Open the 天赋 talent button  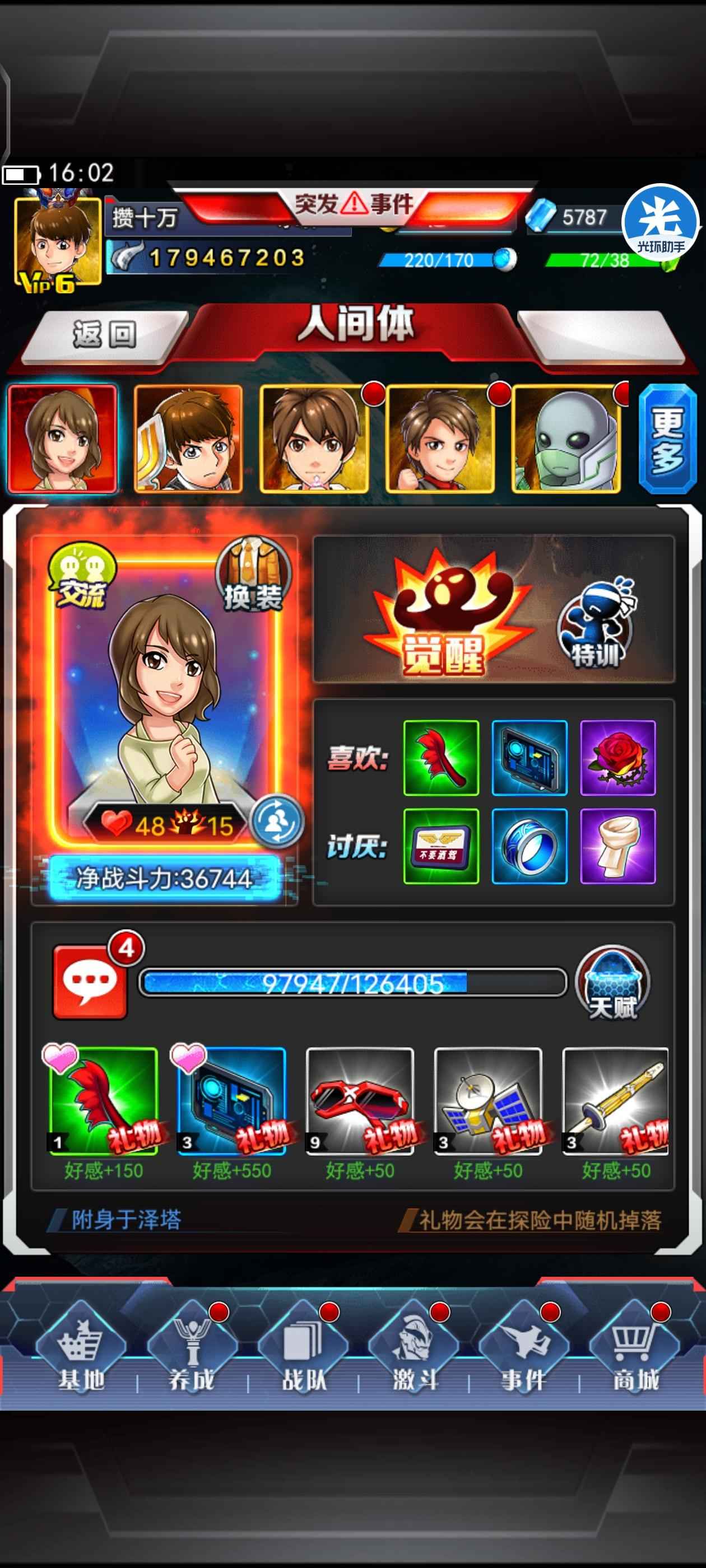coord(612,983)
